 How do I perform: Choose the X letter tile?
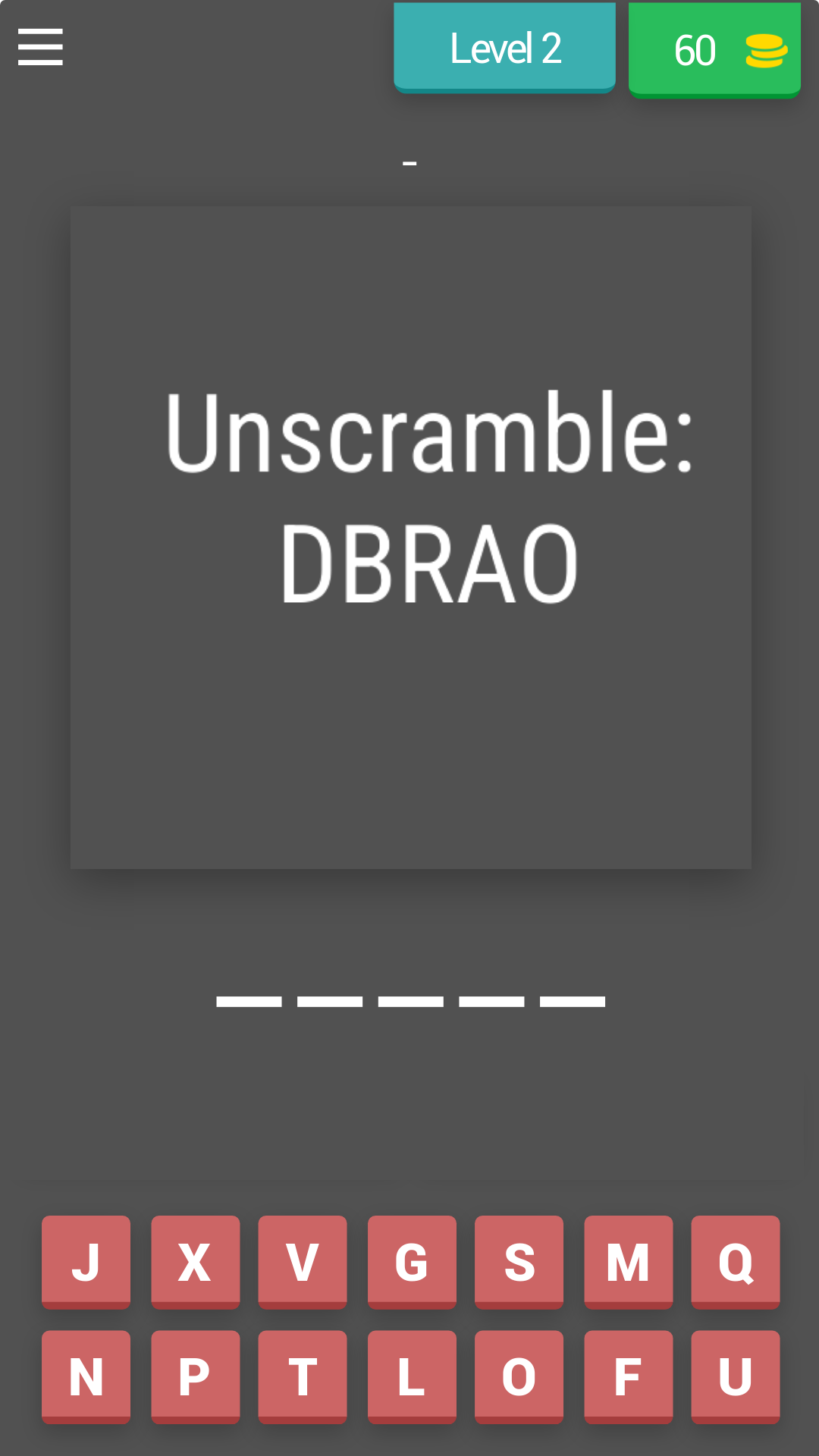click(x=195, y=1262)
